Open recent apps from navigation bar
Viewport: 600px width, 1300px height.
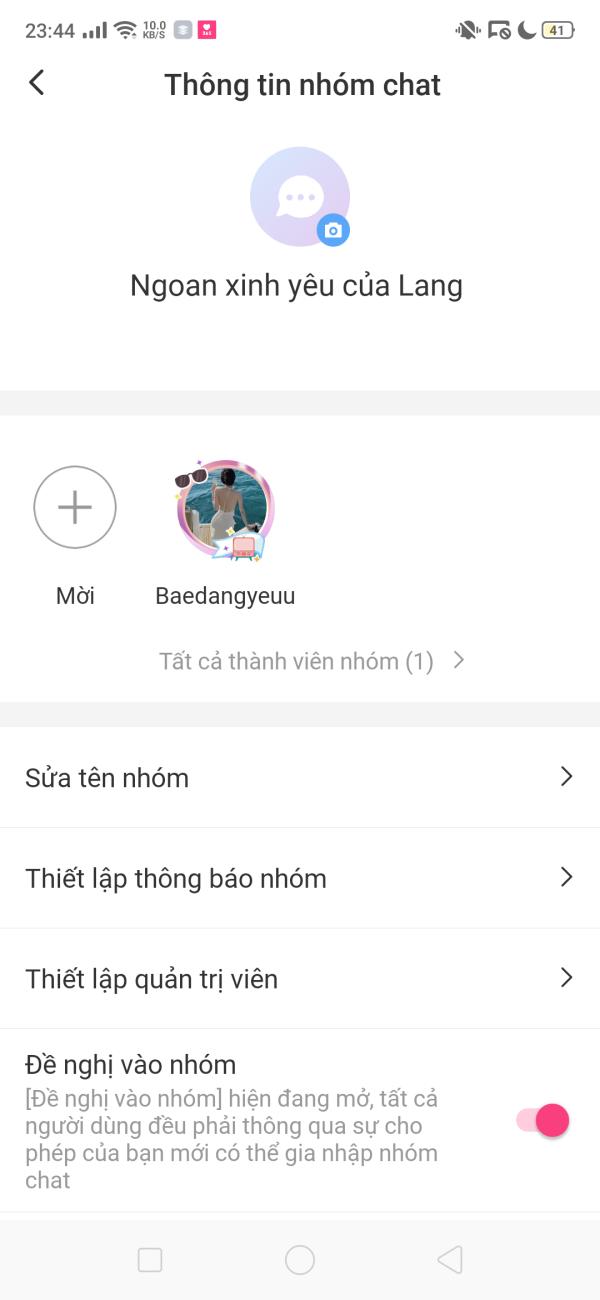click(150, 1260)
